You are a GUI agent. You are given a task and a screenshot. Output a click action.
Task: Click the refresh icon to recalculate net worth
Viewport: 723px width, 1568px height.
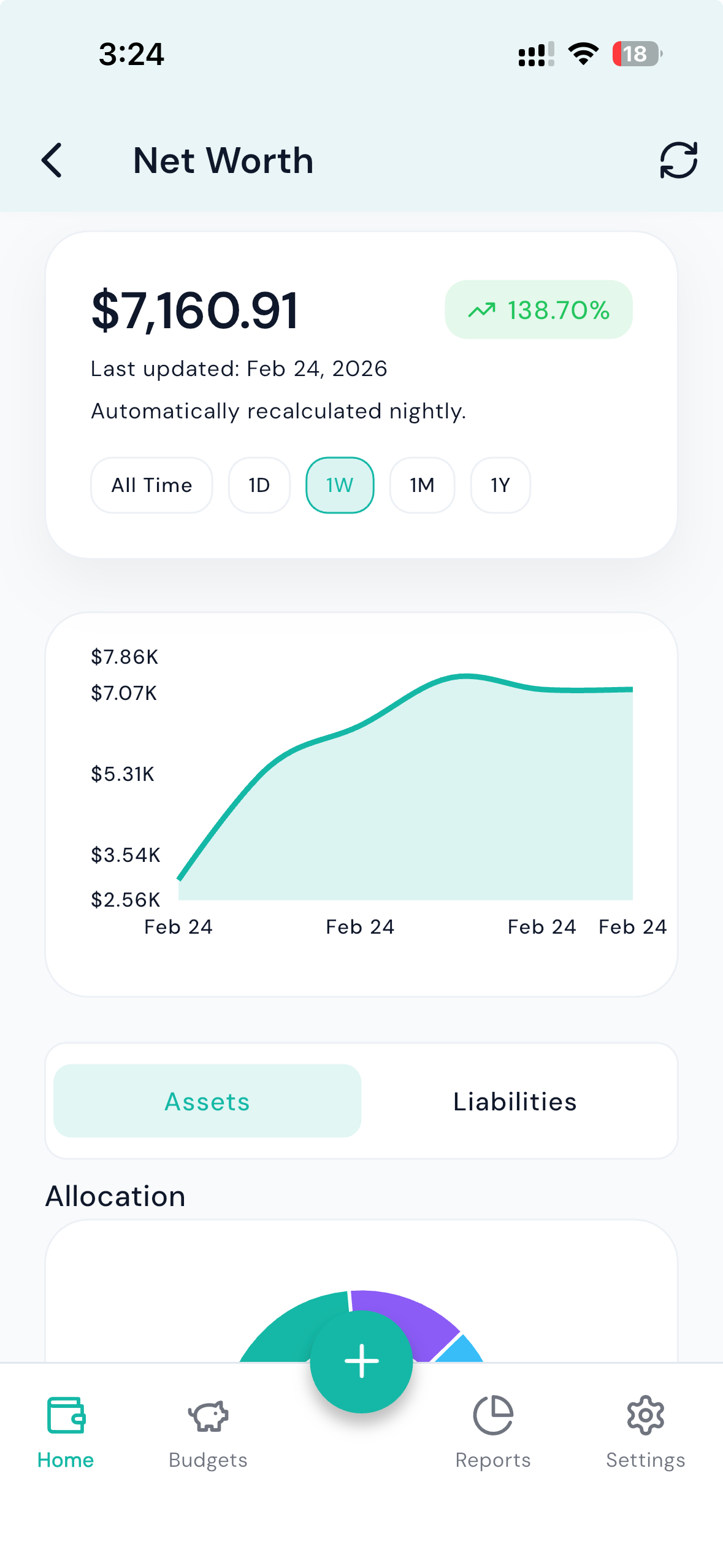pyautogui.click(x=678, y=159)
